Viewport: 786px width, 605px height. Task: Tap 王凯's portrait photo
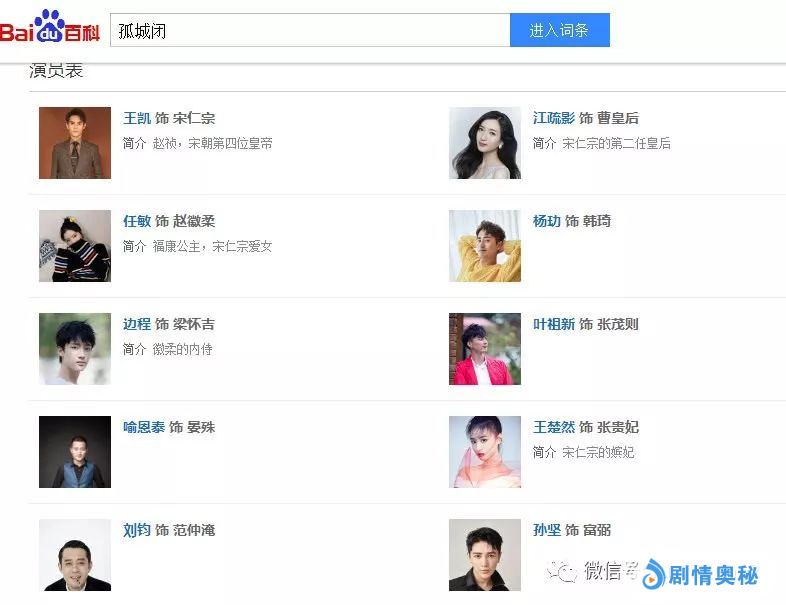pos(75,143)
